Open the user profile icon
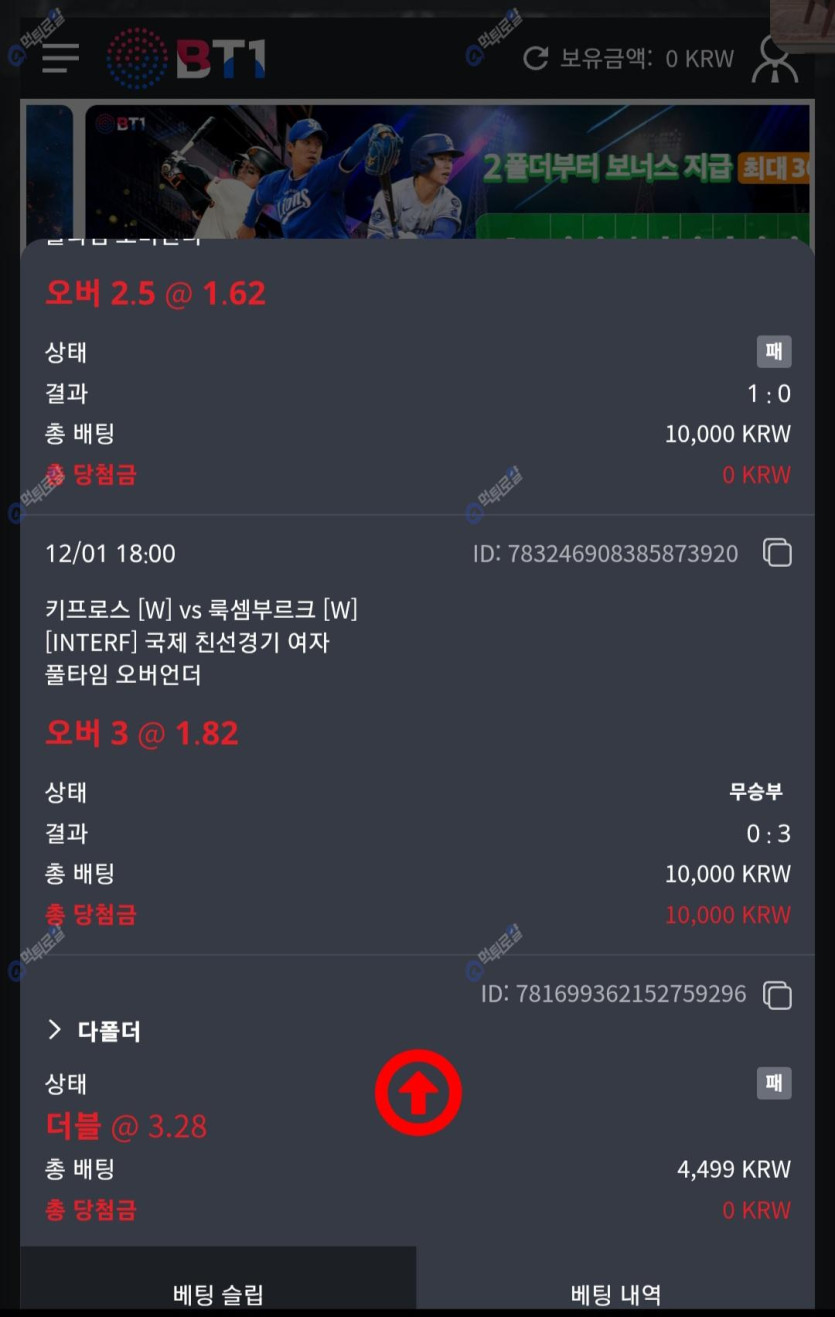The width and height of the screenshot is (835, 1317). click(777, 60)
